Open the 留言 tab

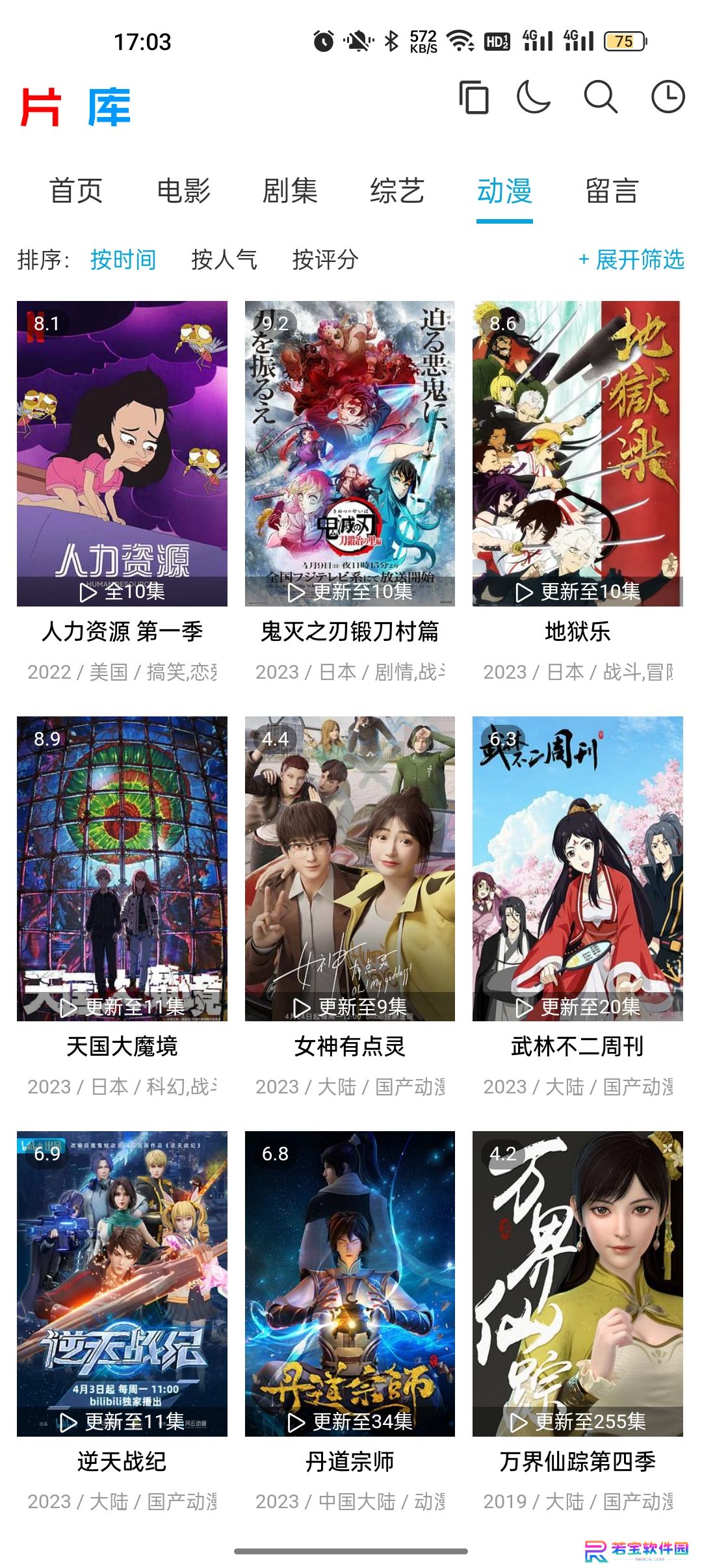tap(612, 191)
